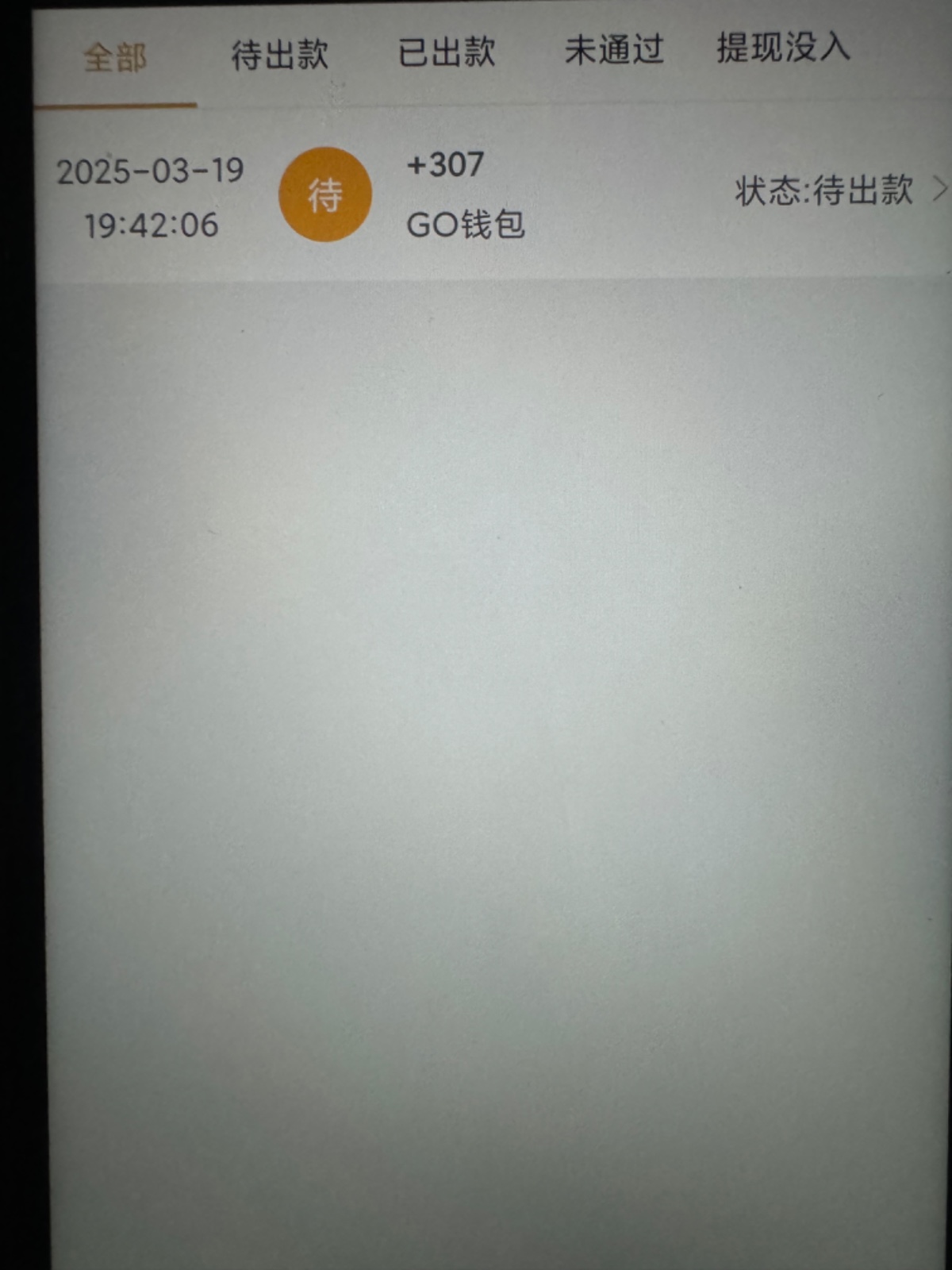Select the 未通过 tab
The width and height of the screenshot is (952, 1270).
pyautogui.click(x=614, y=50)
